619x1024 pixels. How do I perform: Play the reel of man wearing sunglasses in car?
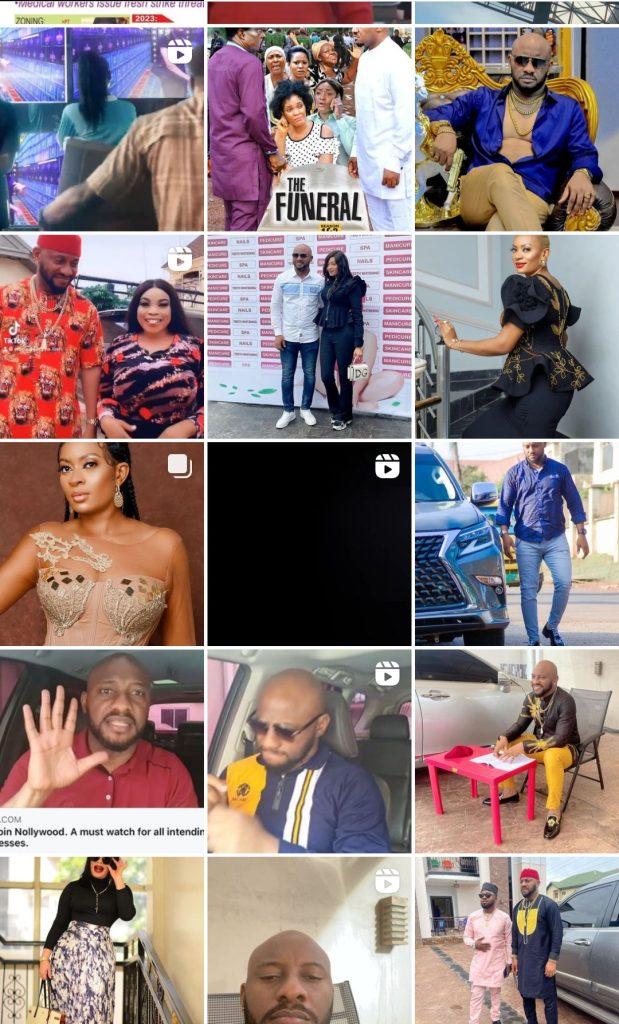click(309, 750)
